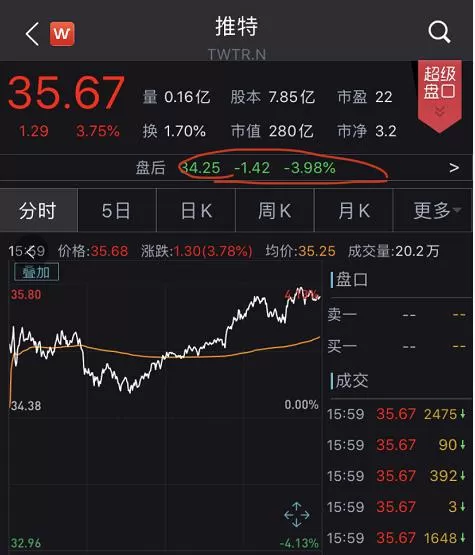Viewport: 475px width, 555px height.
Task: Select the 分时 chart tab
Action: [x=39, y=211]
